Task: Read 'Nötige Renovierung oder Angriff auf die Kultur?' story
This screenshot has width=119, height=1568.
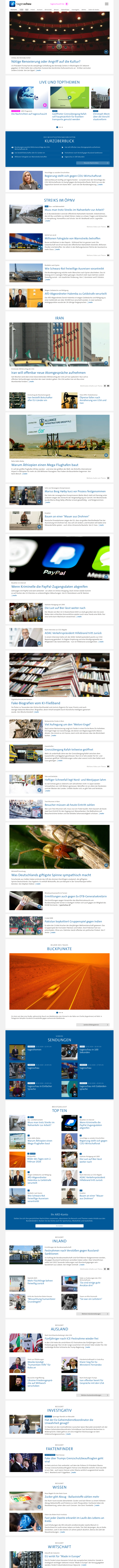Action: click(46, 62)
